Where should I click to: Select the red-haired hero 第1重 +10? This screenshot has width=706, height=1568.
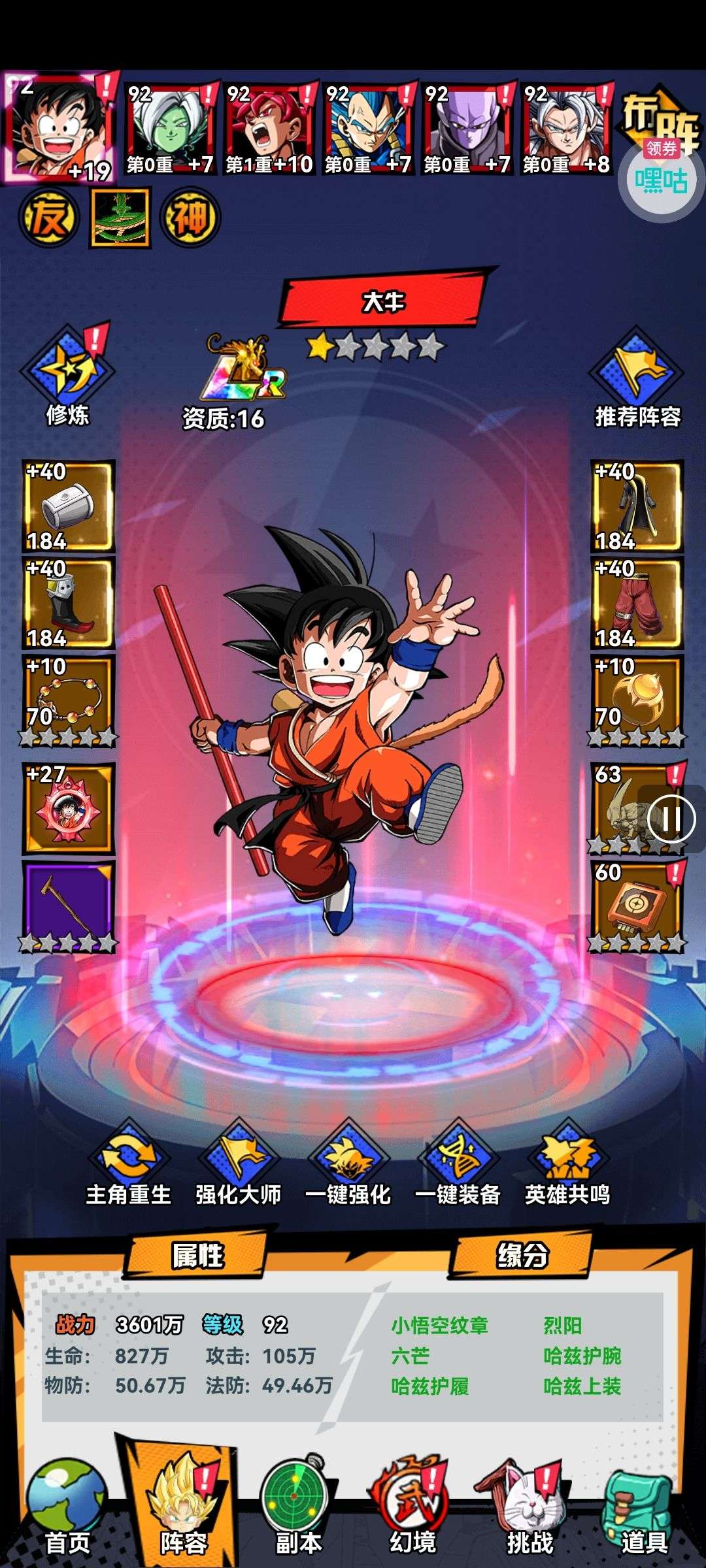click(x=269, y=129)
